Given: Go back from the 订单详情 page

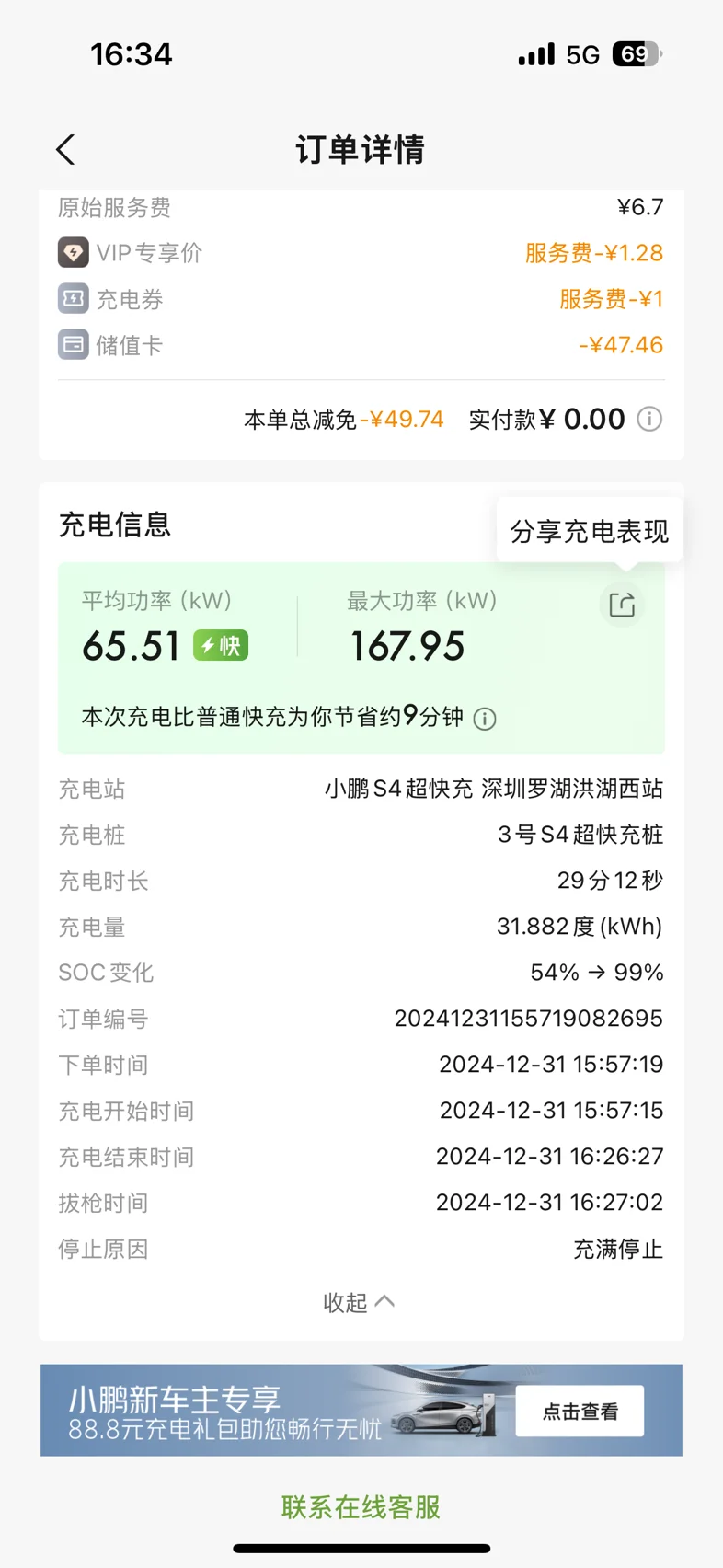Looking at the screenshot, I should point(65,149).
